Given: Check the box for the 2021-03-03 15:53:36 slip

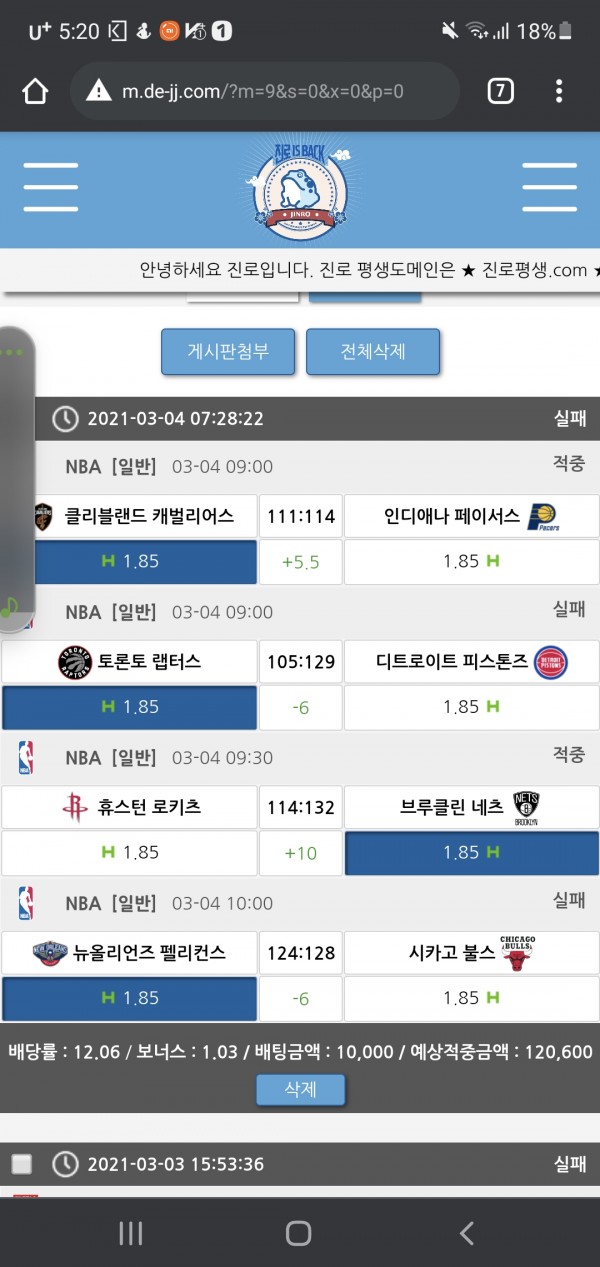Looking at the screenshot, I should tap(21, 1164).
